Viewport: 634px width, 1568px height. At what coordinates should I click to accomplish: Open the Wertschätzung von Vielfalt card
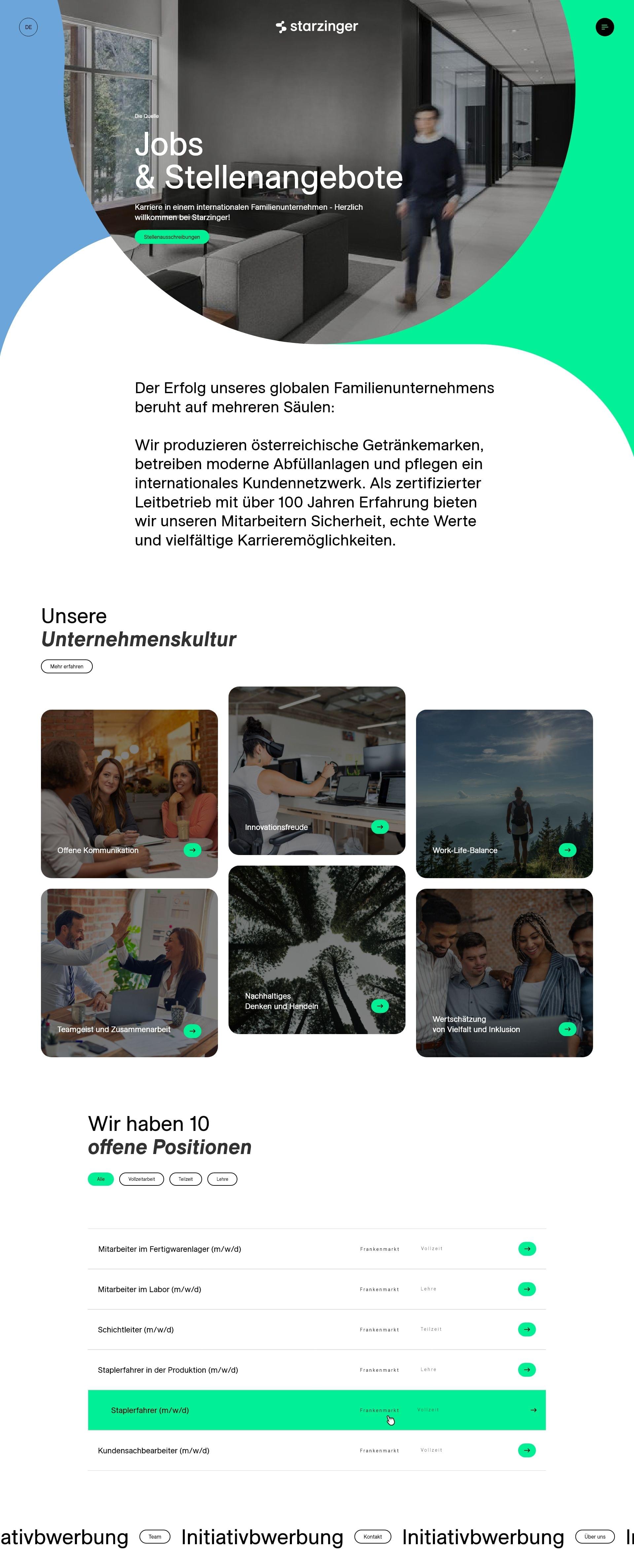tap(567, 1029)
